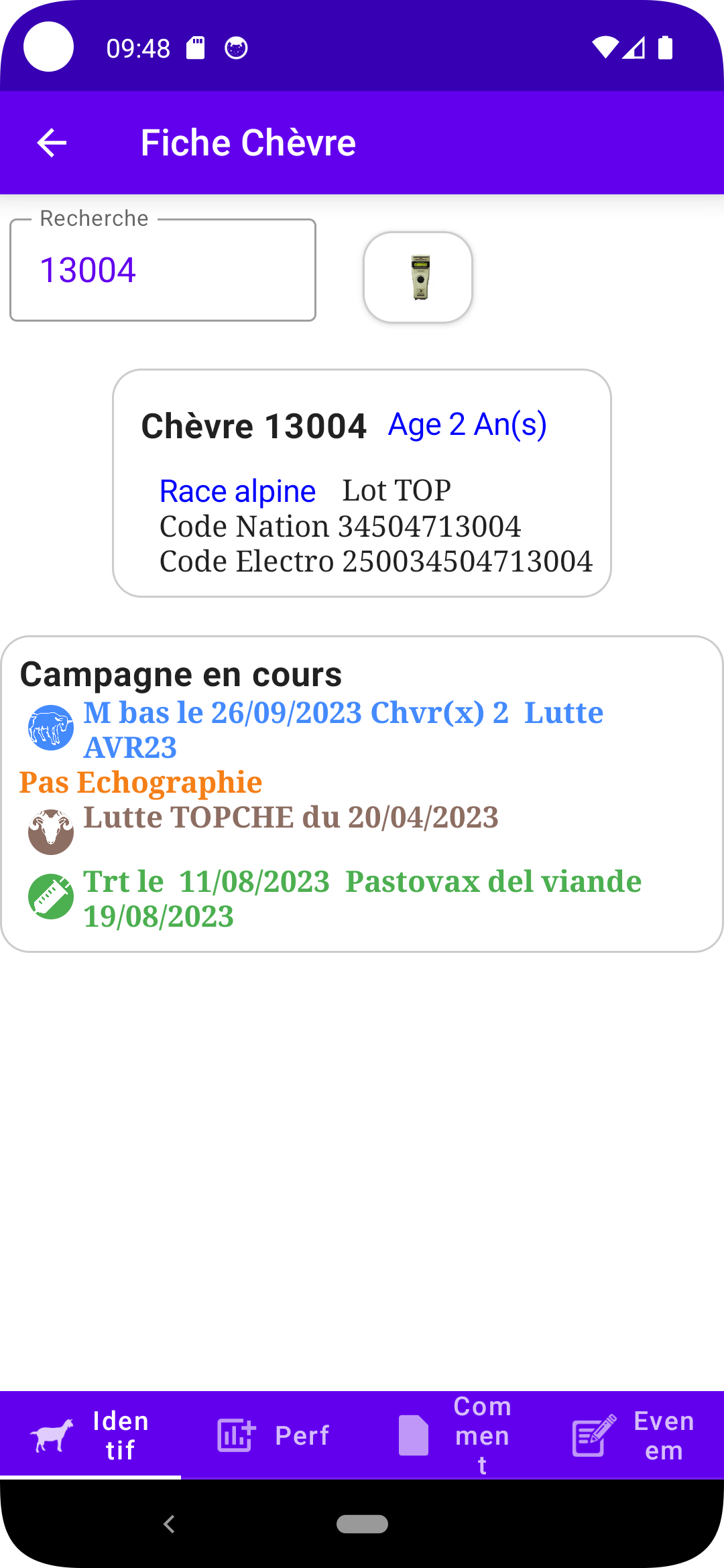Viewport: 724px width, 1568px height.
Task: Click the Pas Echographie warning text
Action: [141, 782]
